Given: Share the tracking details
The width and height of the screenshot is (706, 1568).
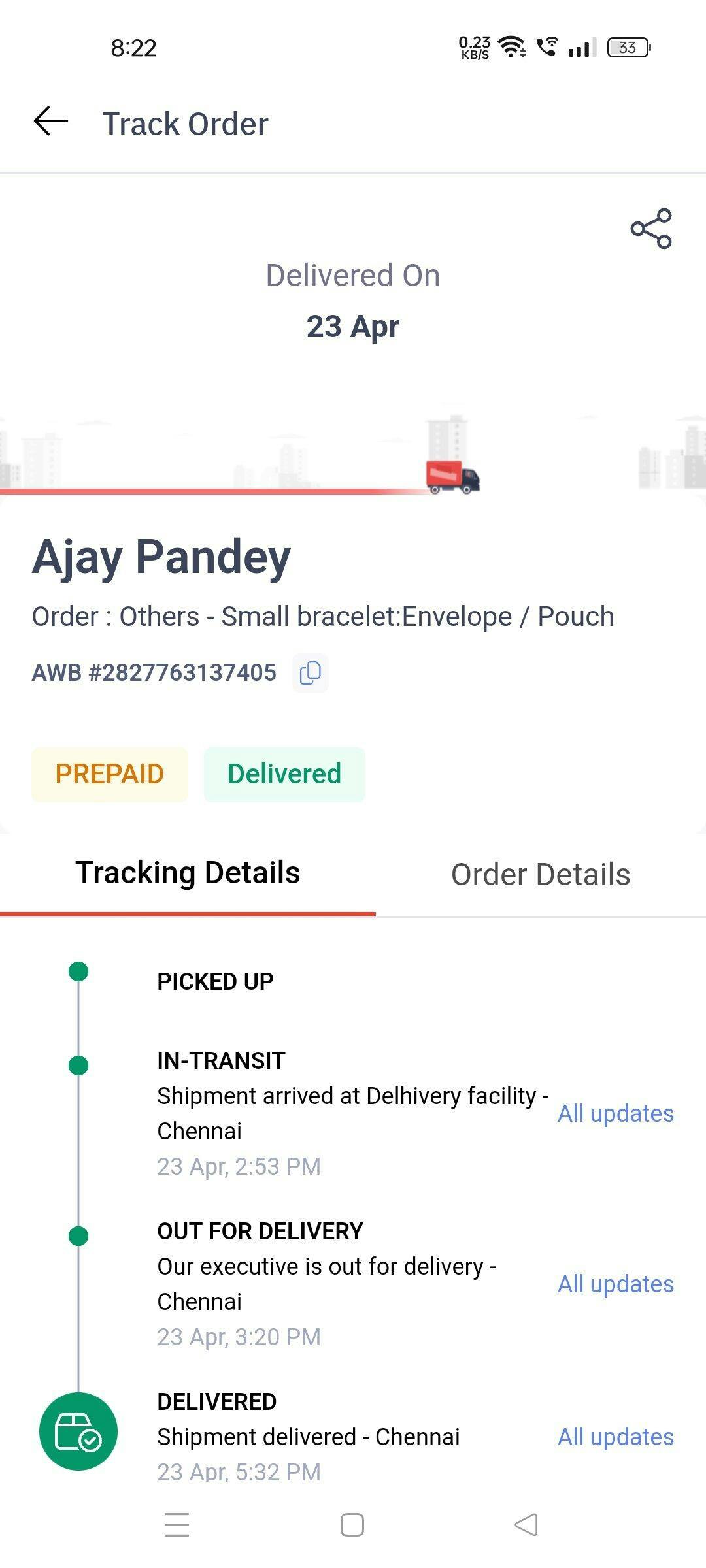Looking at the screenshot, I should [651, 229].
